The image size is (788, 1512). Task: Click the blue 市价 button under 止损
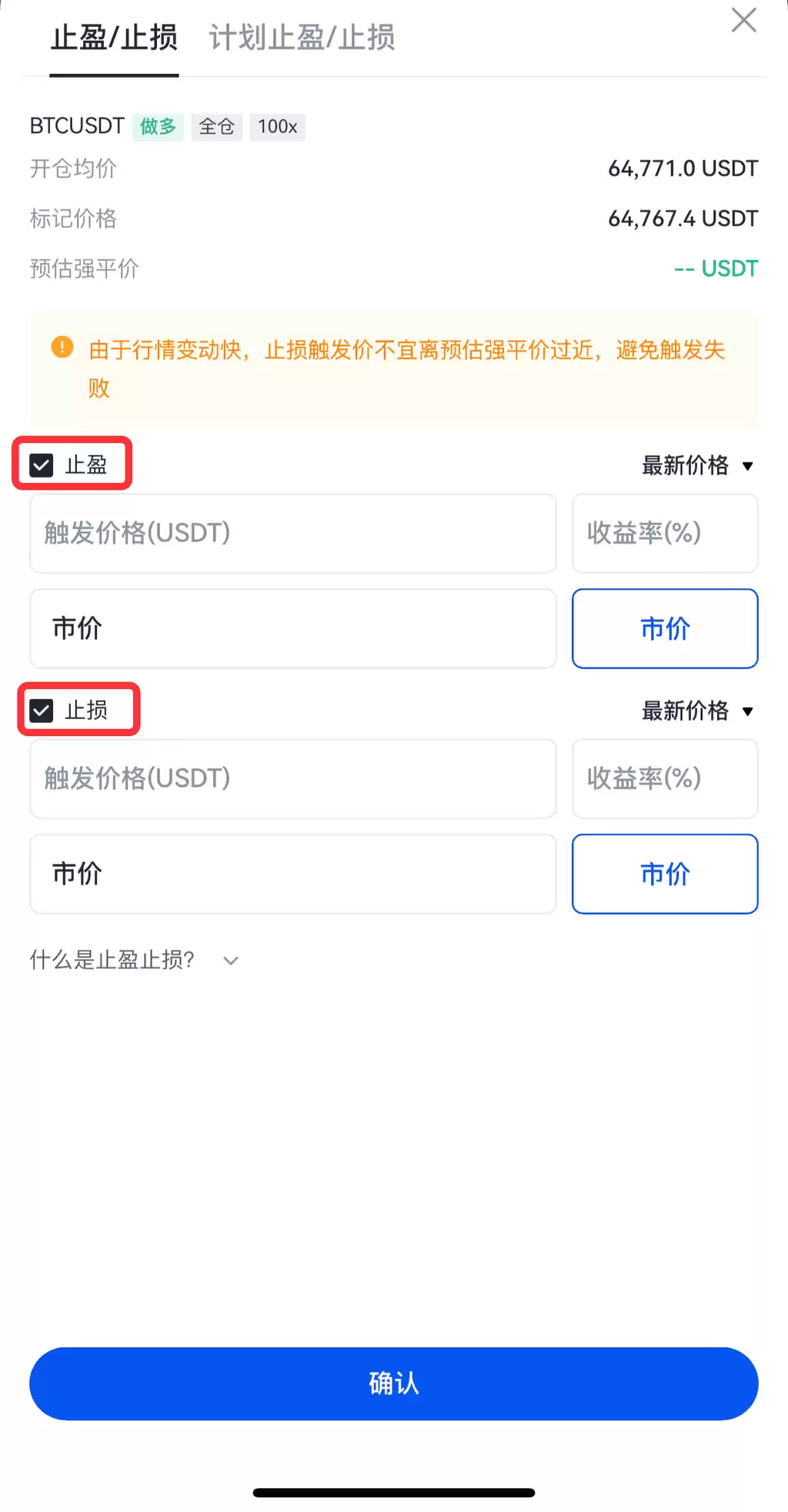[664, 874]
